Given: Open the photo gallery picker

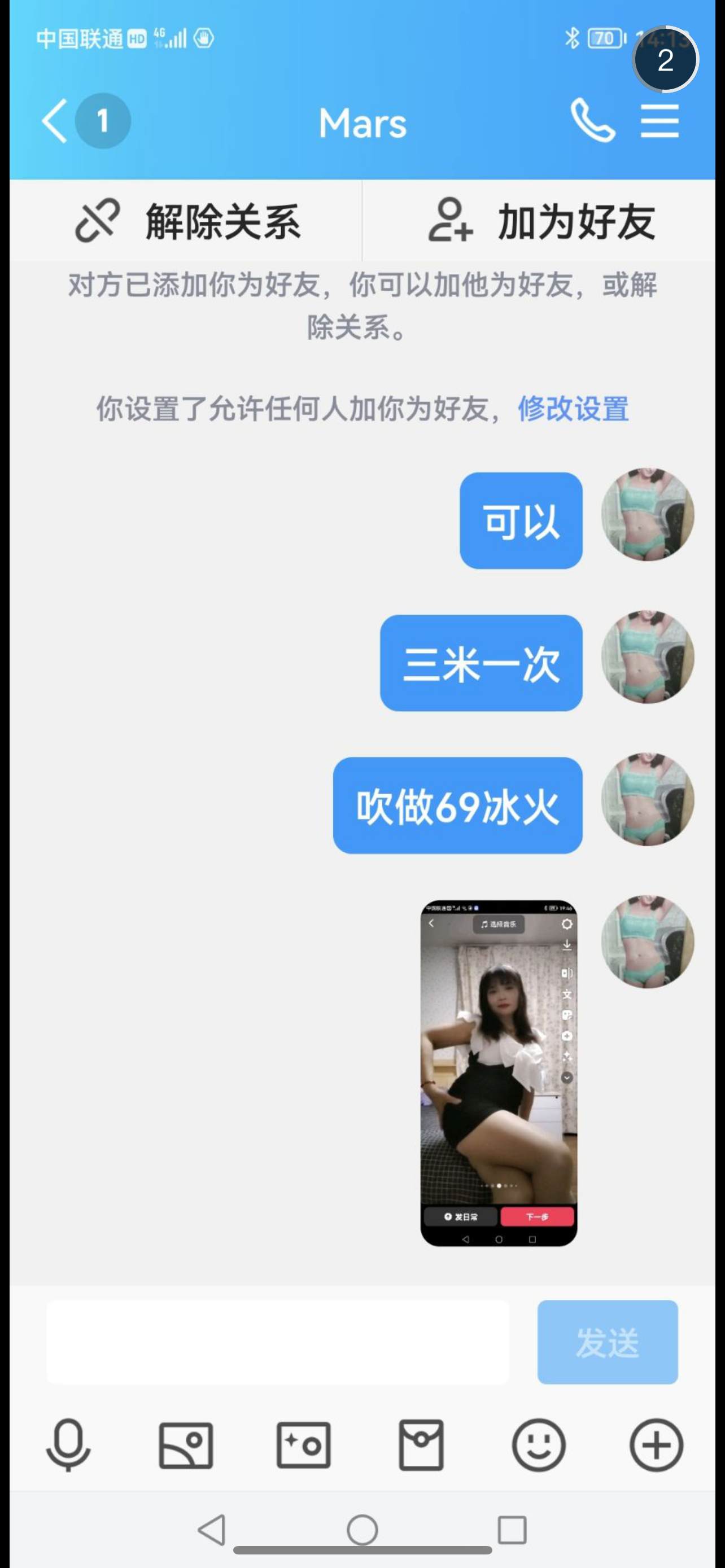Looking at the screenshot, I should pos(186,1445).
